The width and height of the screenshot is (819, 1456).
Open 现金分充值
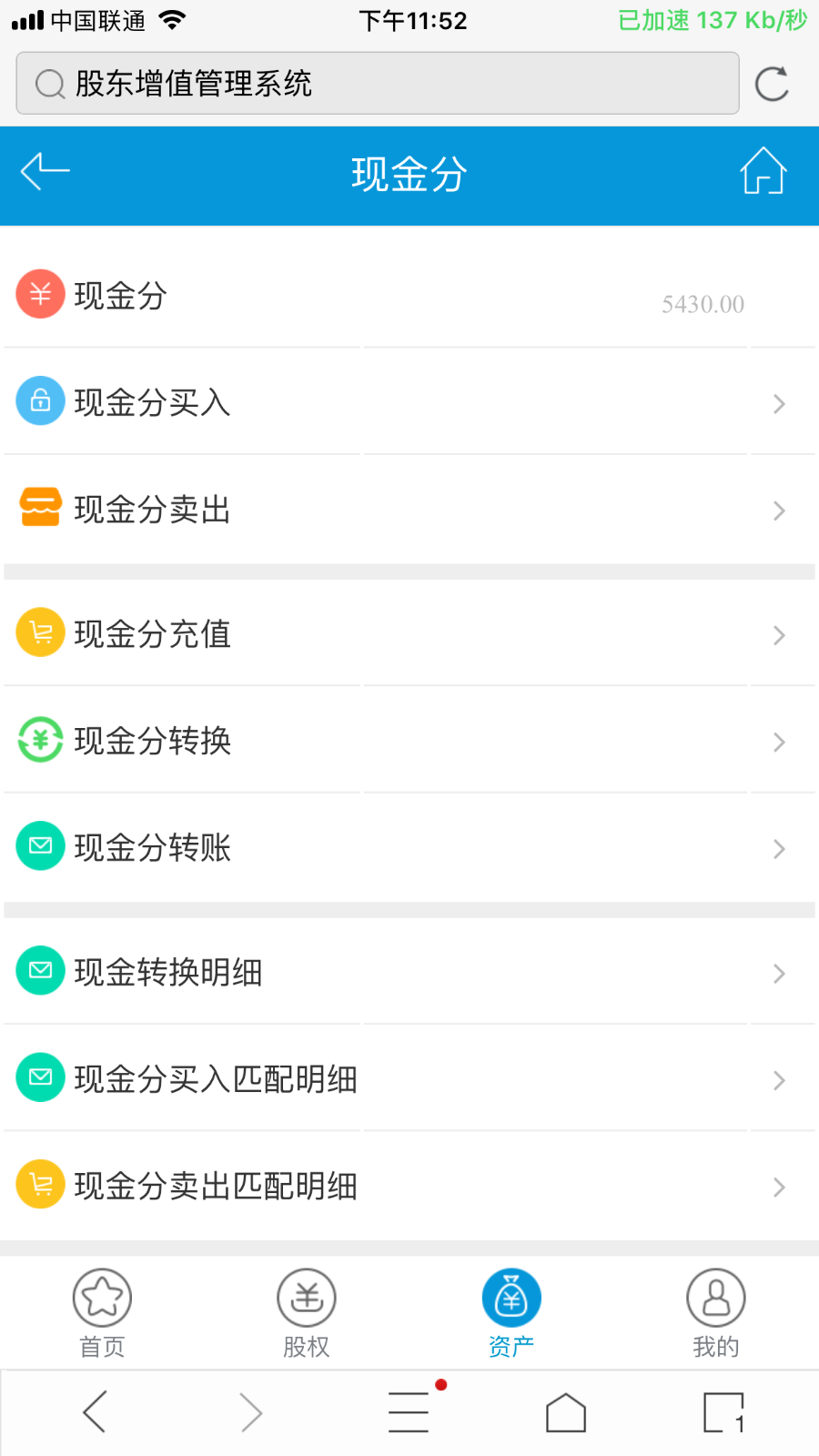coord(409,633)
